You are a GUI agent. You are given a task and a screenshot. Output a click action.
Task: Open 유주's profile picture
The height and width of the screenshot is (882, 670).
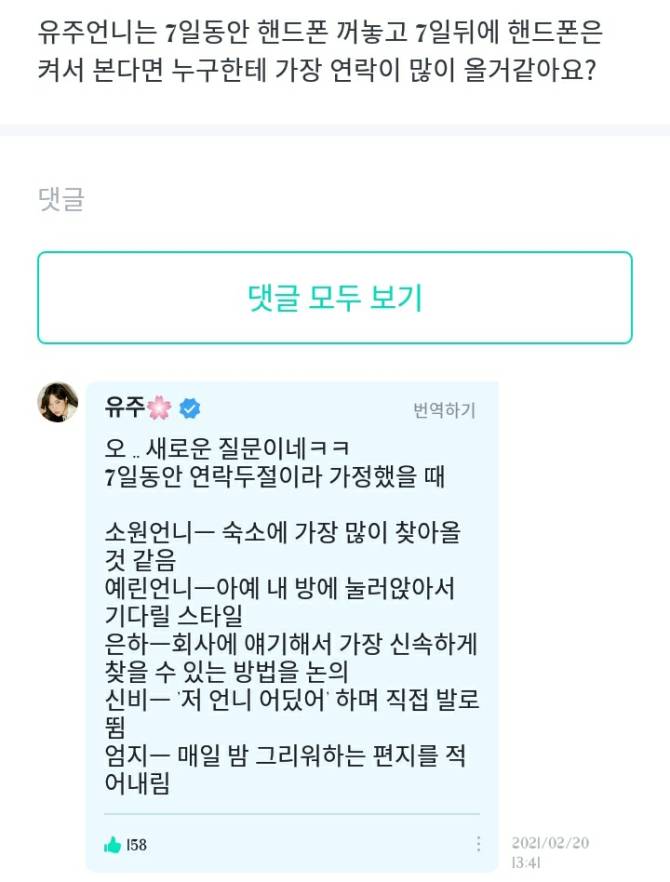click(x=58, y=402)
